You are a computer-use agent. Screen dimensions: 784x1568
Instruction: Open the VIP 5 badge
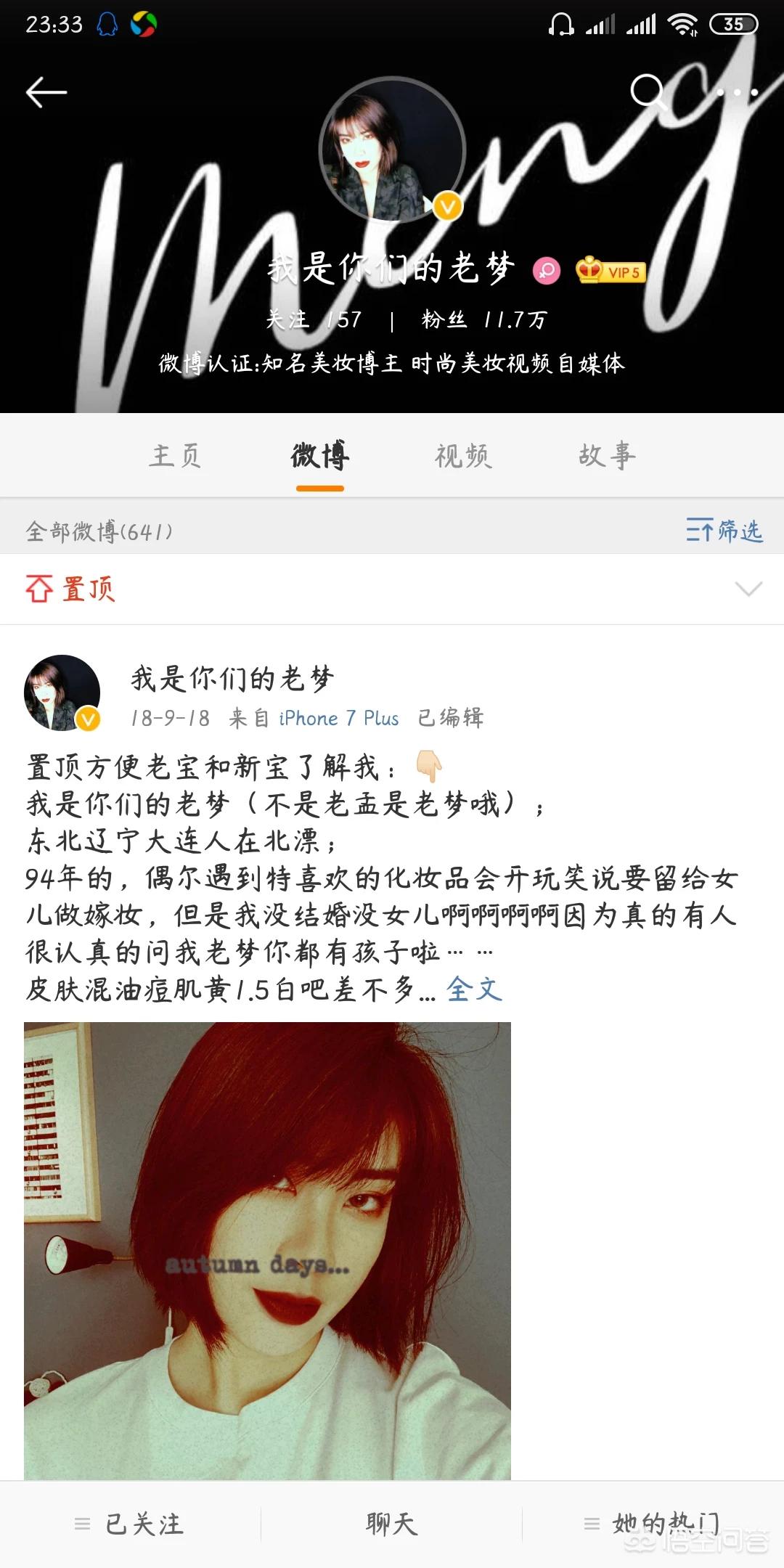click(x=611, y=271)
